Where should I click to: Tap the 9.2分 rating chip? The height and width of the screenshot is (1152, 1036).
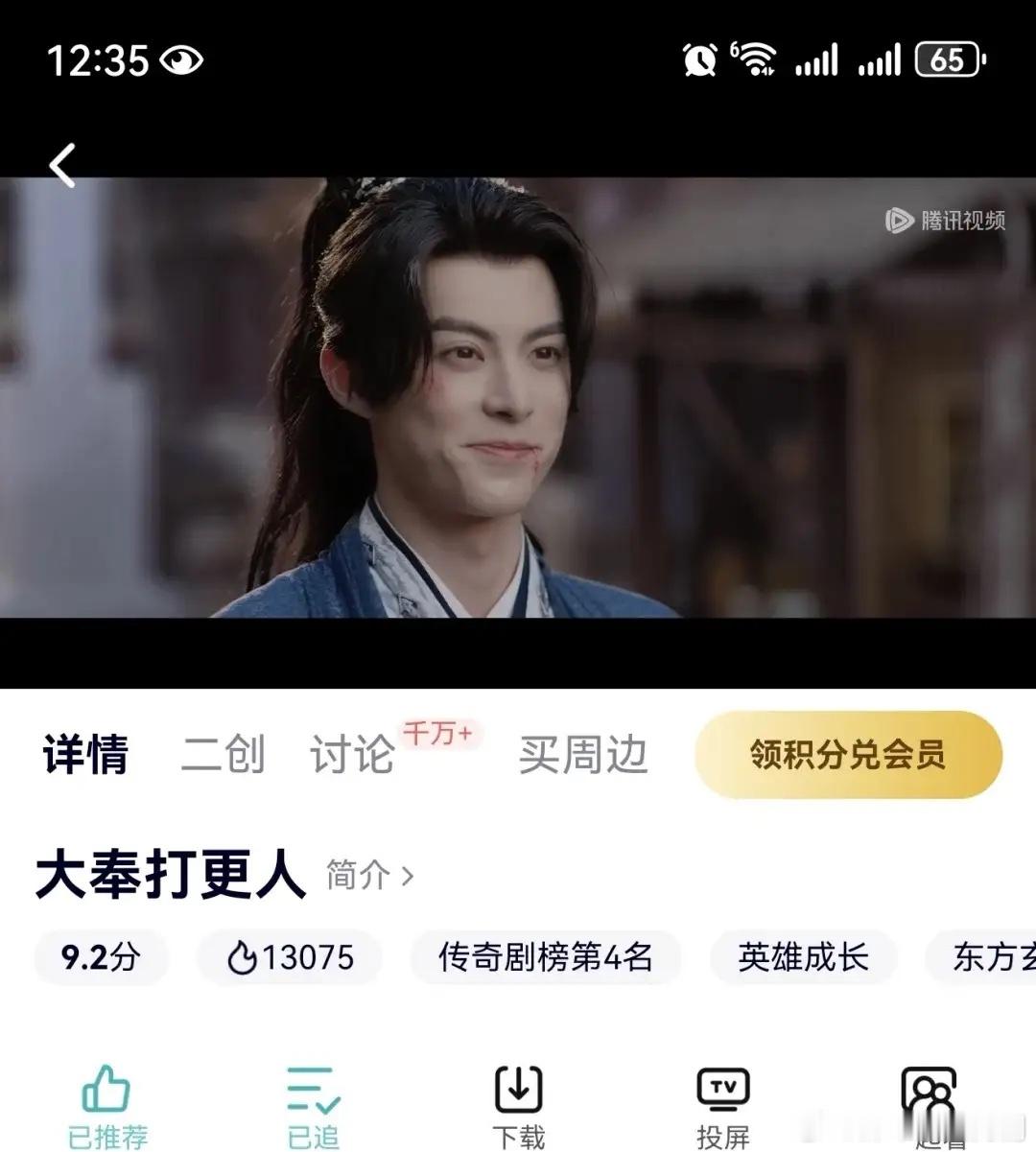pyautogui.click(x=99, y=957)
